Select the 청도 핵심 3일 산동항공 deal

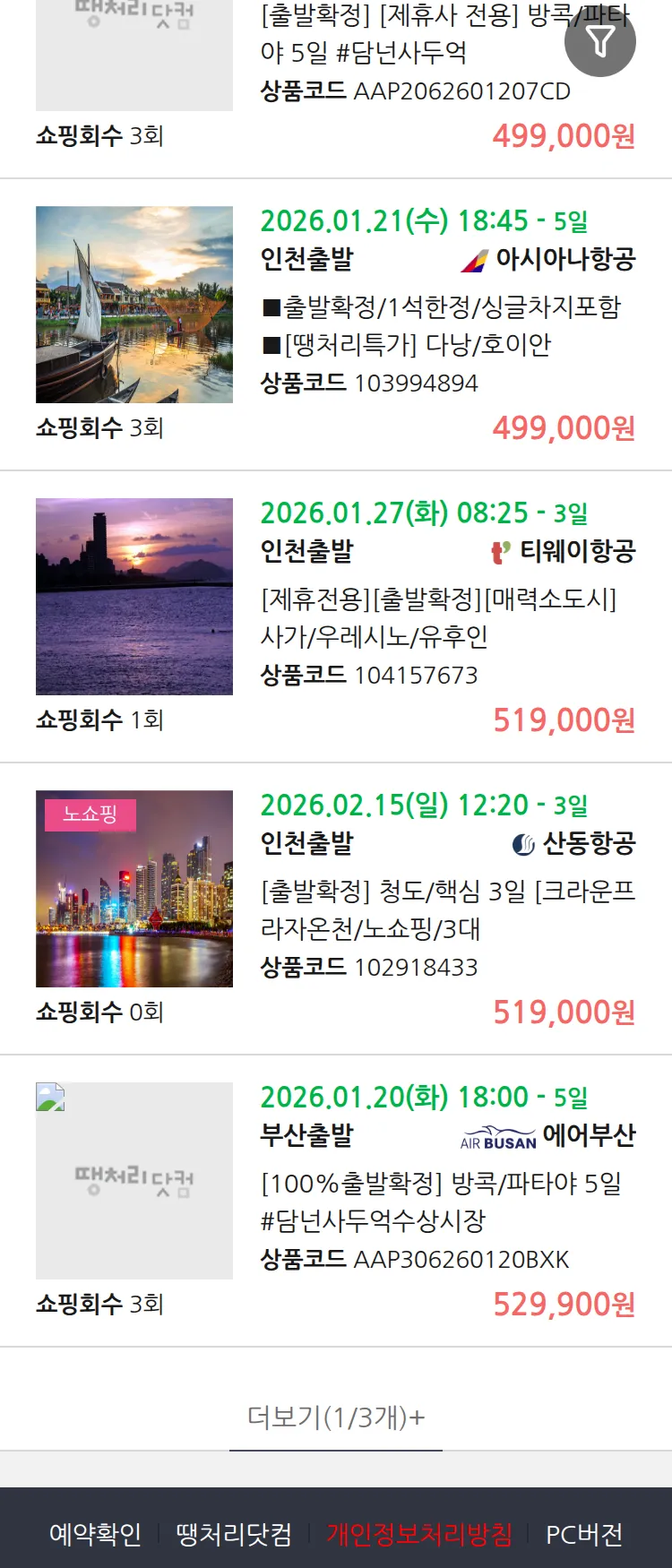pyautogui.click(x=447, y=910)
